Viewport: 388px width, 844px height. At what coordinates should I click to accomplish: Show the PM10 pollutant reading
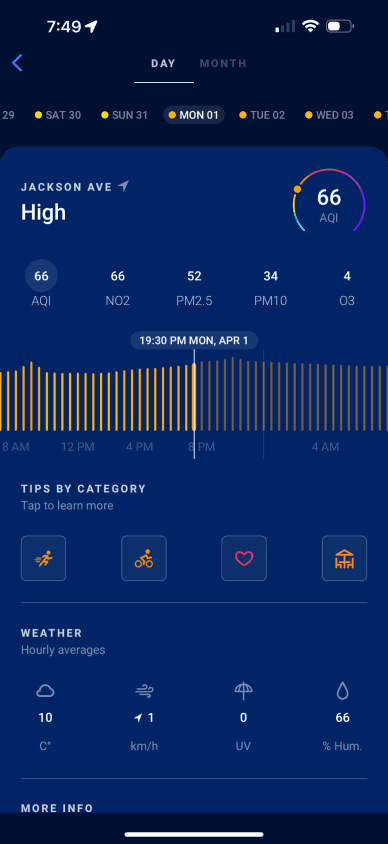point(271,287)
